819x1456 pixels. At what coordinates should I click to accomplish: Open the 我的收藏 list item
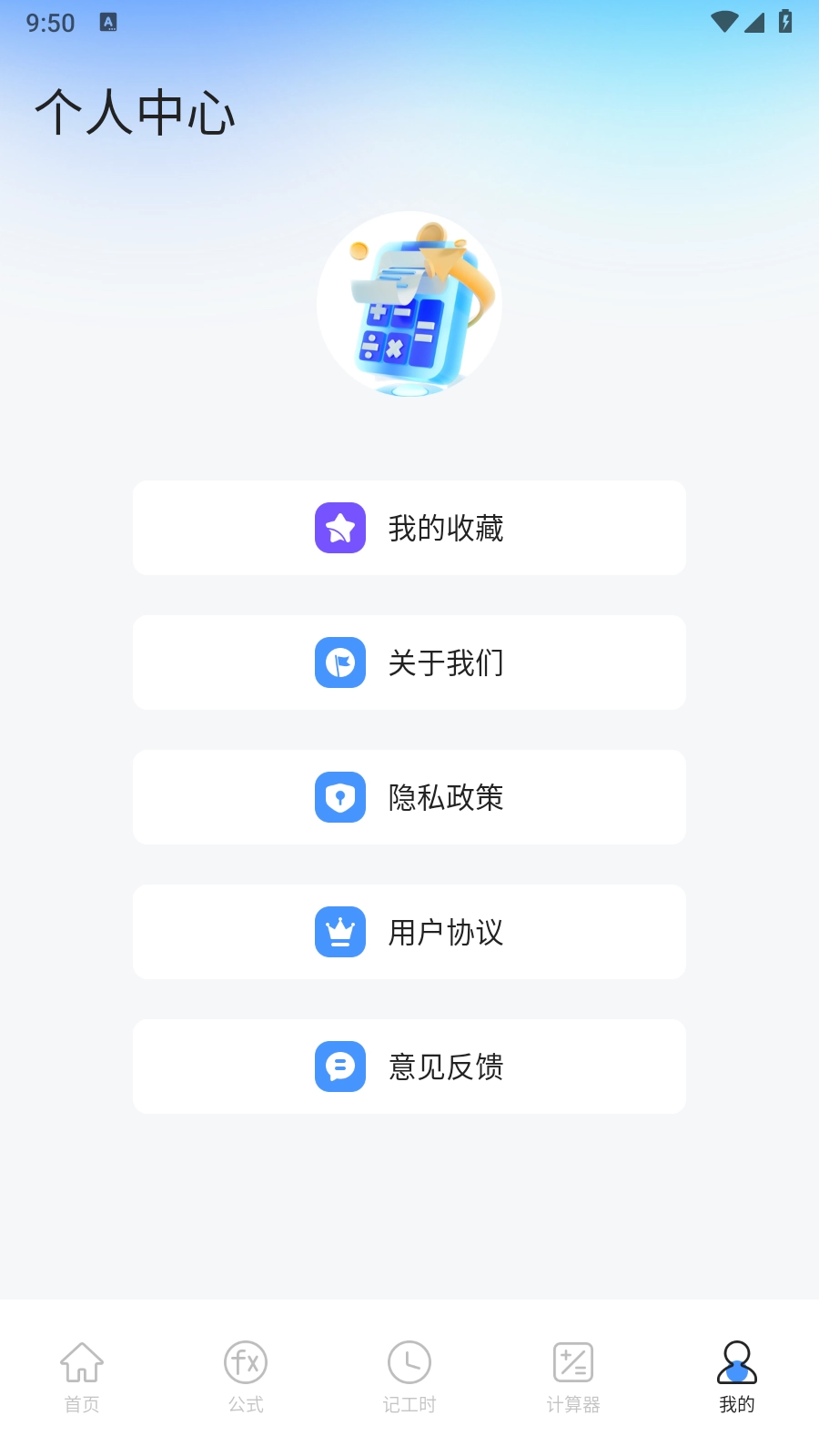tap(409, 528)
